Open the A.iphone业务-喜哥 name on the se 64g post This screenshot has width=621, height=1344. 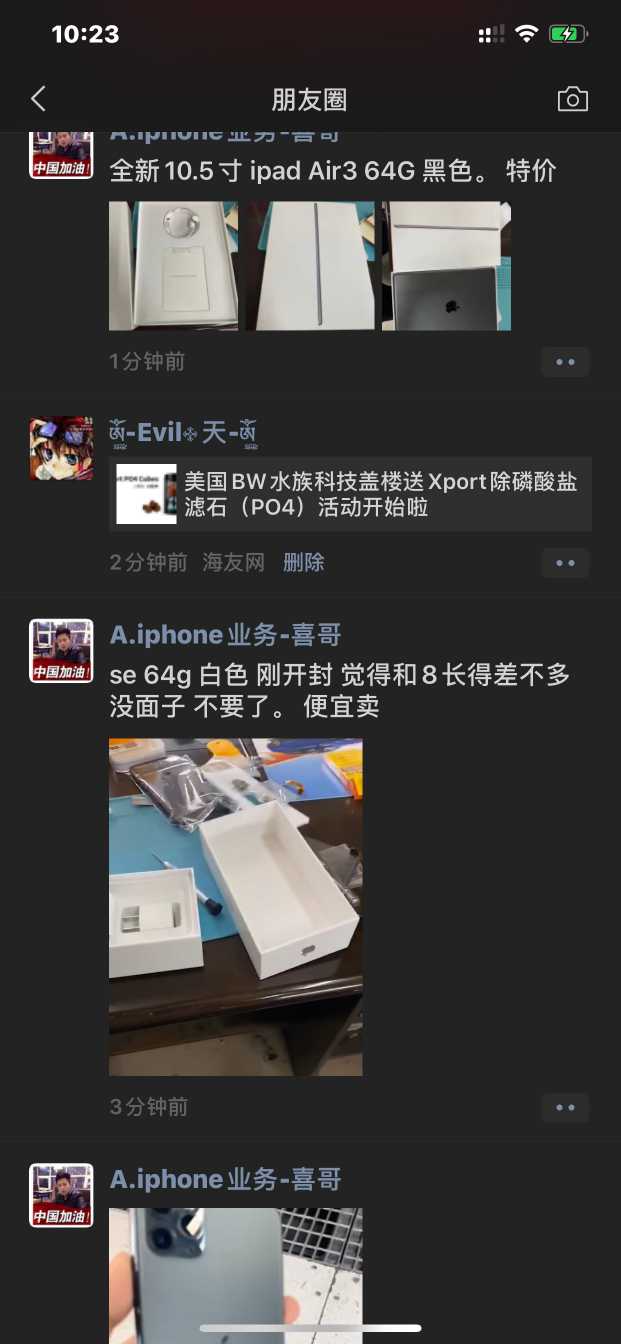click(x=225, y=635)
